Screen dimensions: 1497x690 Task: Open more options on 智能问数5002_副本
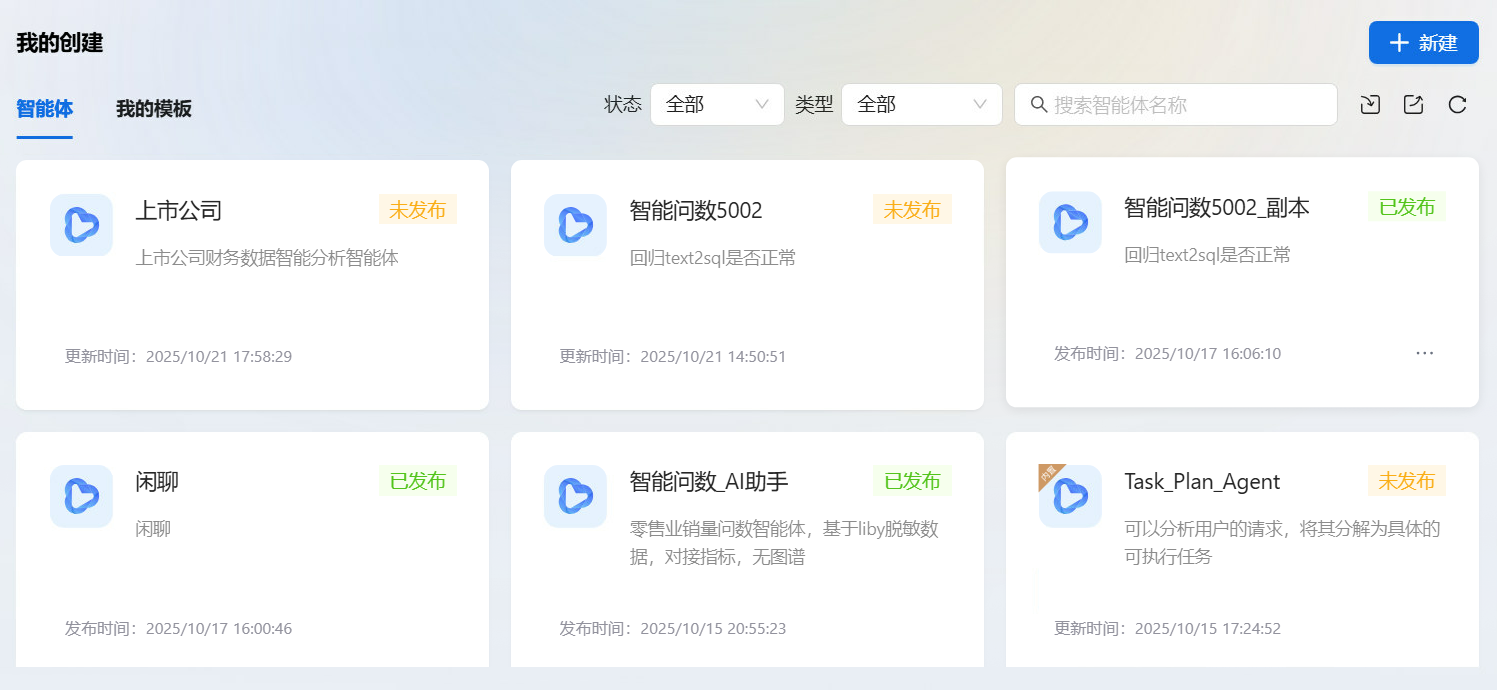(1424, 353)
